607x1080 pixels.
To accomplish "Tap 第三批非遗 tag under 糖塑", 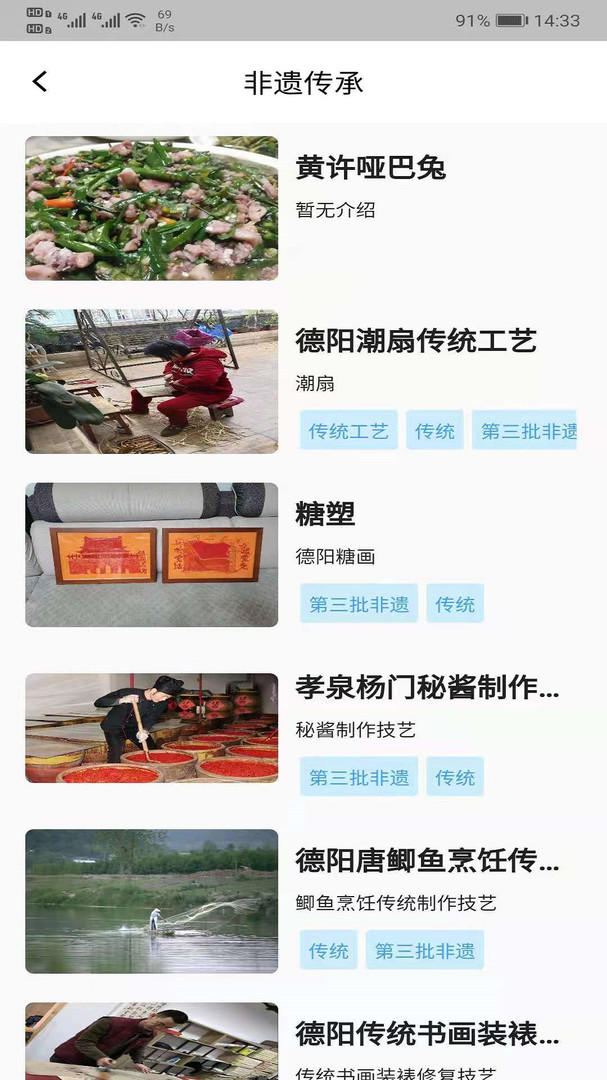I will point(359,604).
